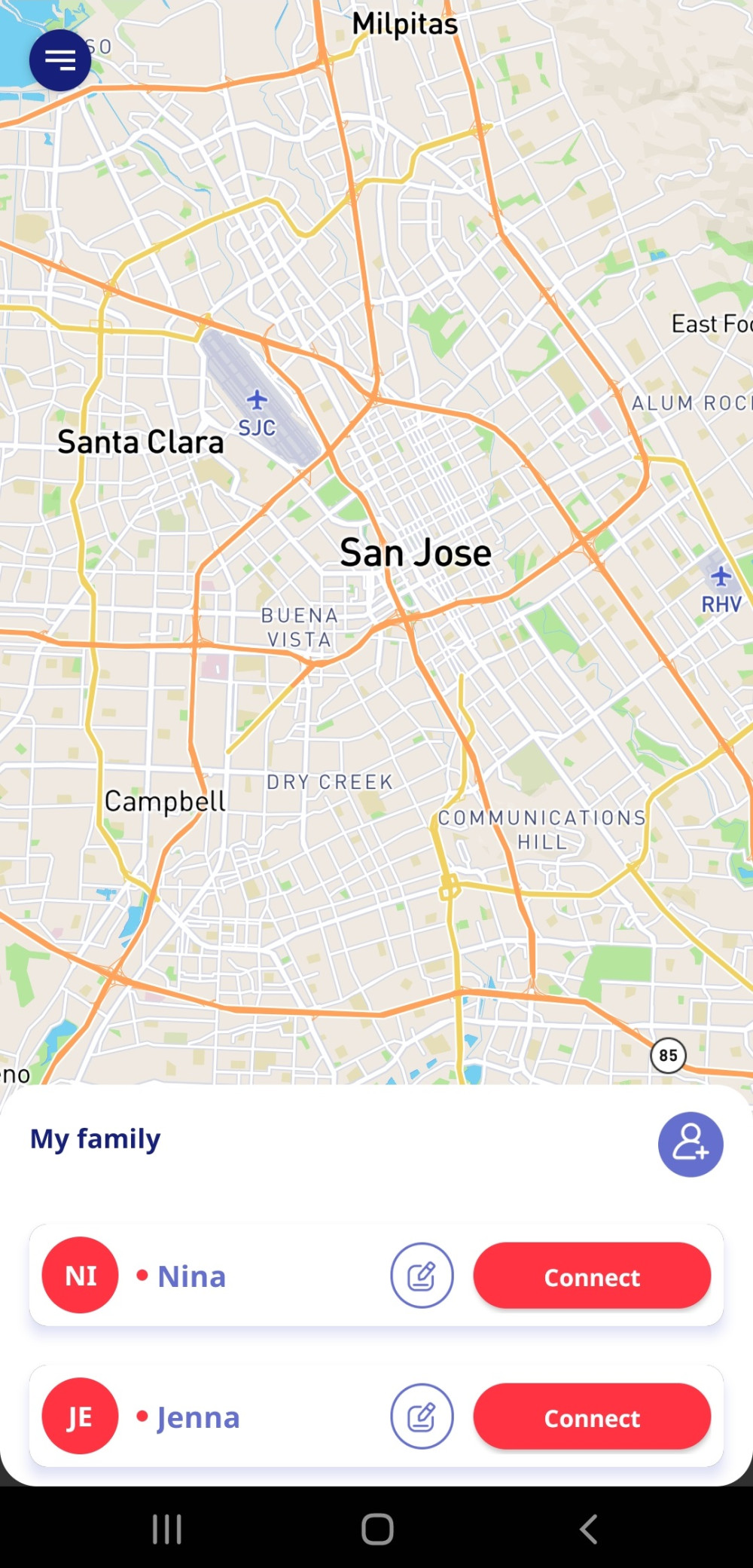Click the add family member icon

coord(691,1144)
